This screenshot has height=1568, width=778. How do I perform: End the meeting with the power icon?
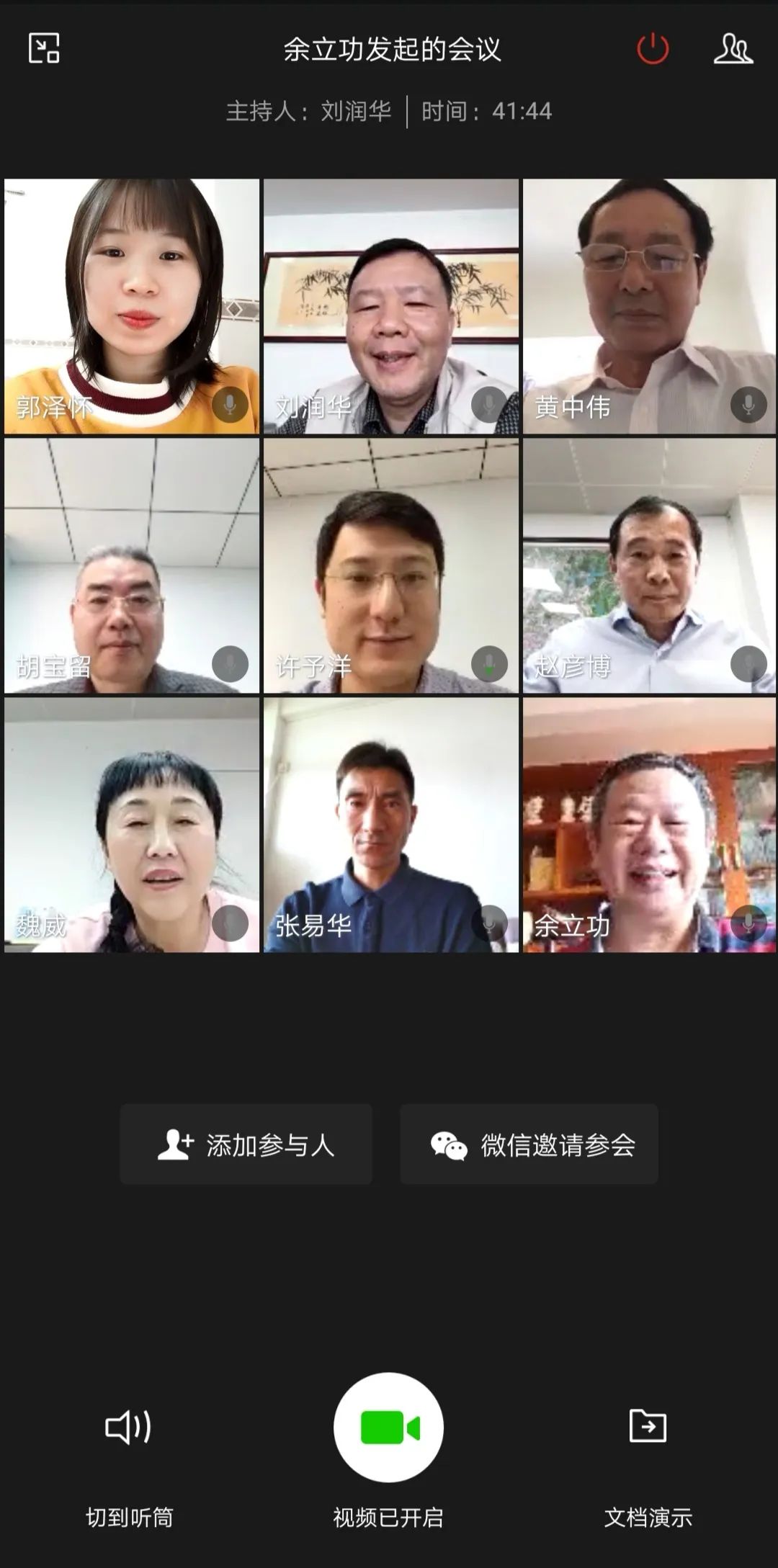653,49
